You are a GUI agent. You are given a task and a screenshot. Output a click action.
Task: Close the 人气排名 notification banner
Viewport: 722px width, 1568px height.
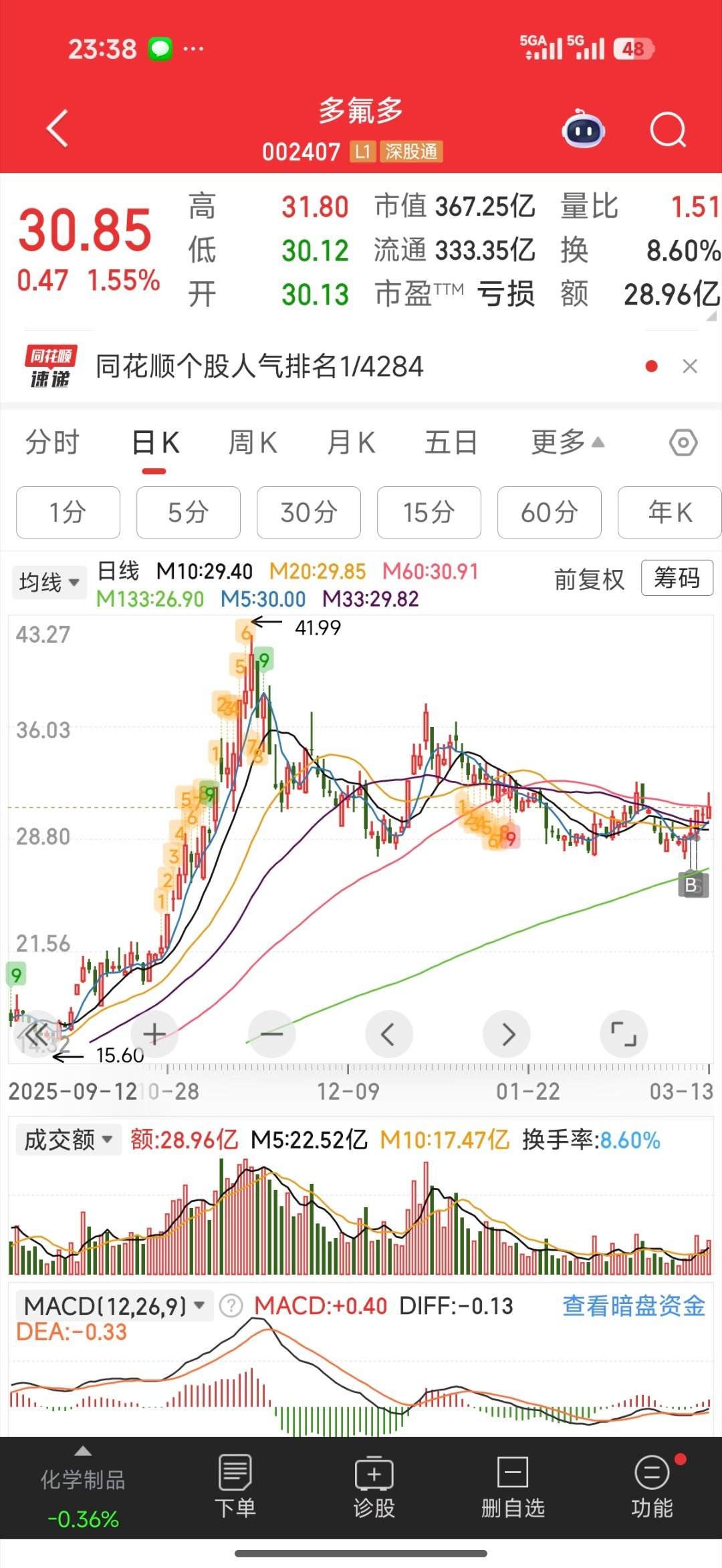690,367
